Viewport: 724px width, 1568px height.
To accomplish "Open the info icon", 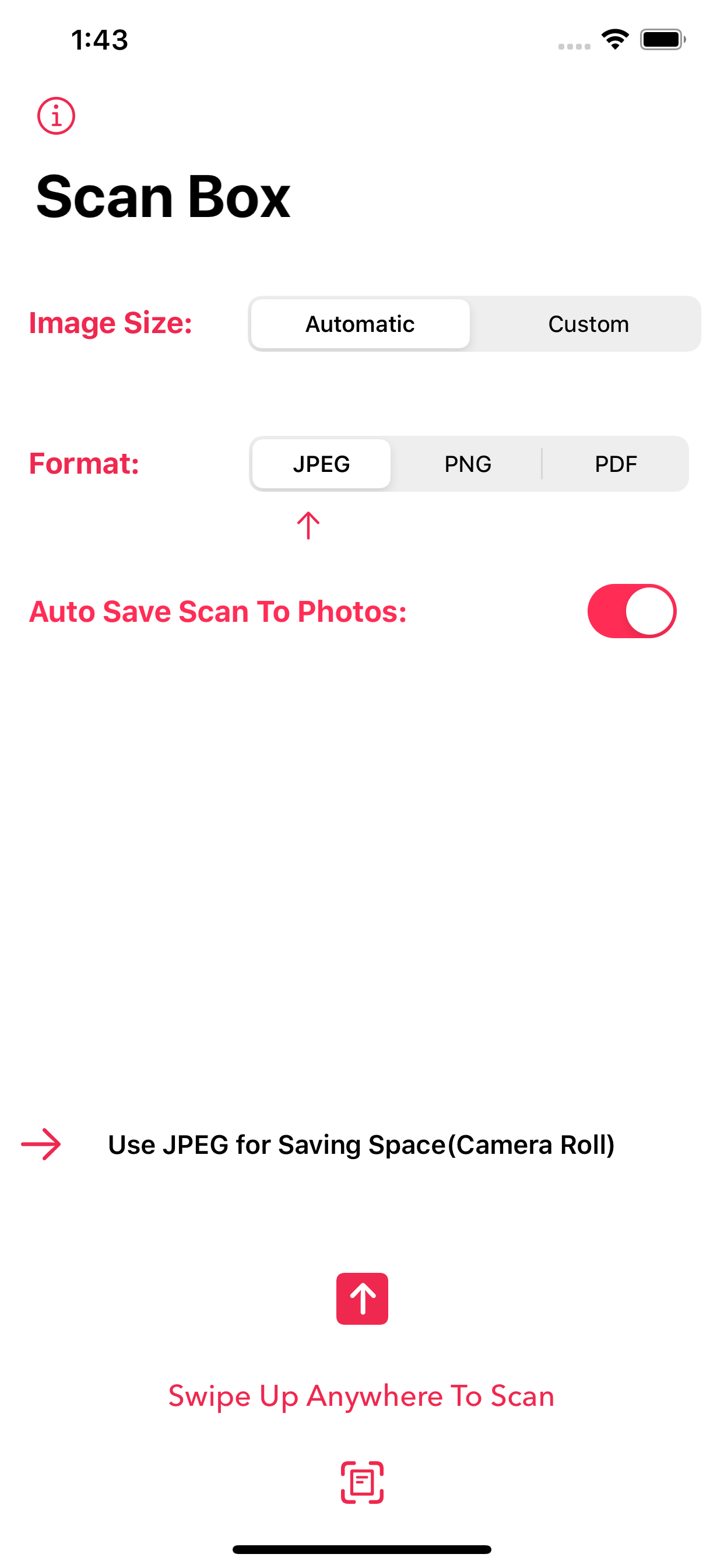I will [56, 116].
